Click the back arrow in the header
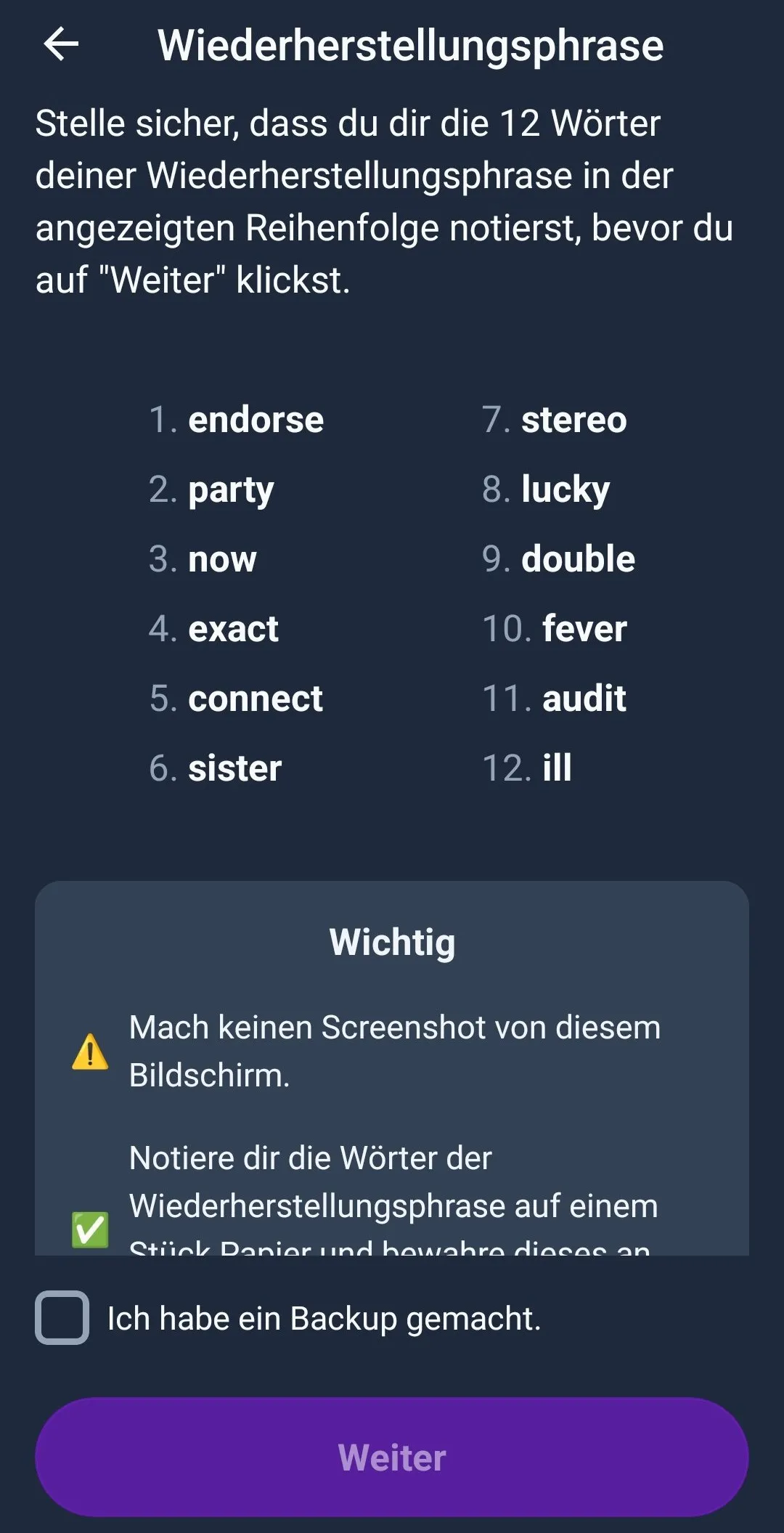784x1533 pixels. 62,44
